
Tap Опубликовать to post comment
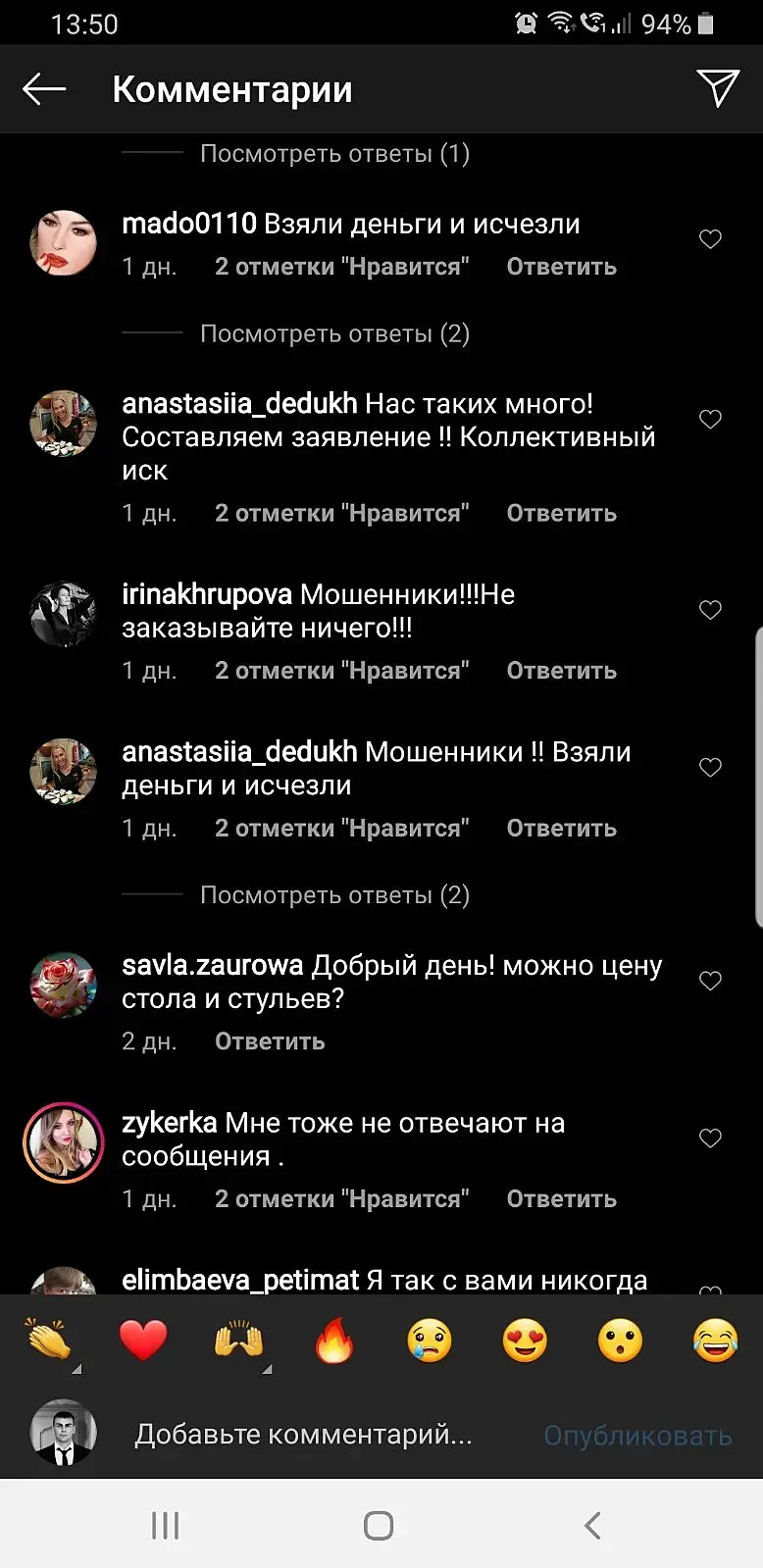pyautogui.click(x=637, y=1436)
